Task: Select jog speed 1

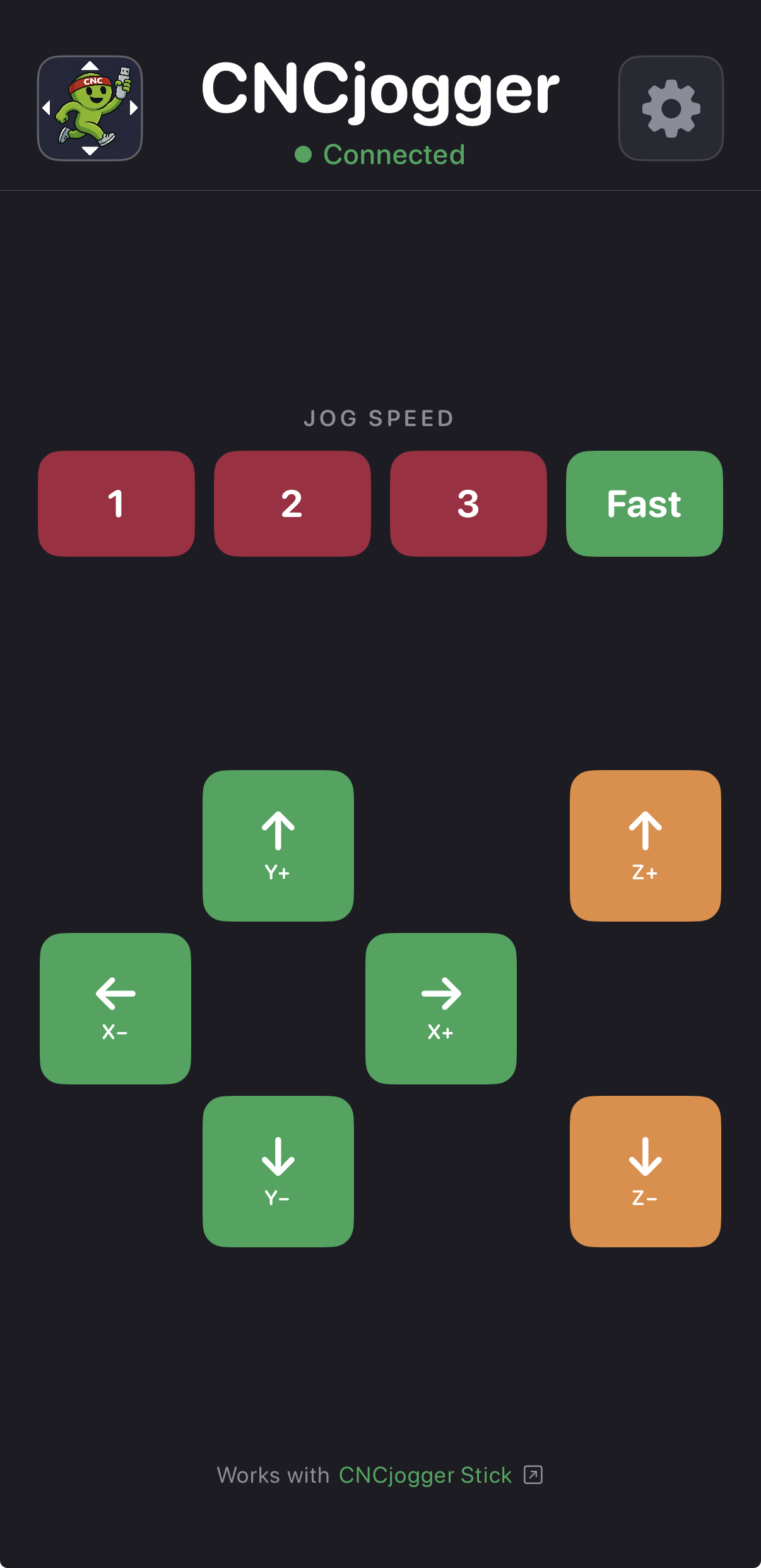Action: click(116, 504)
